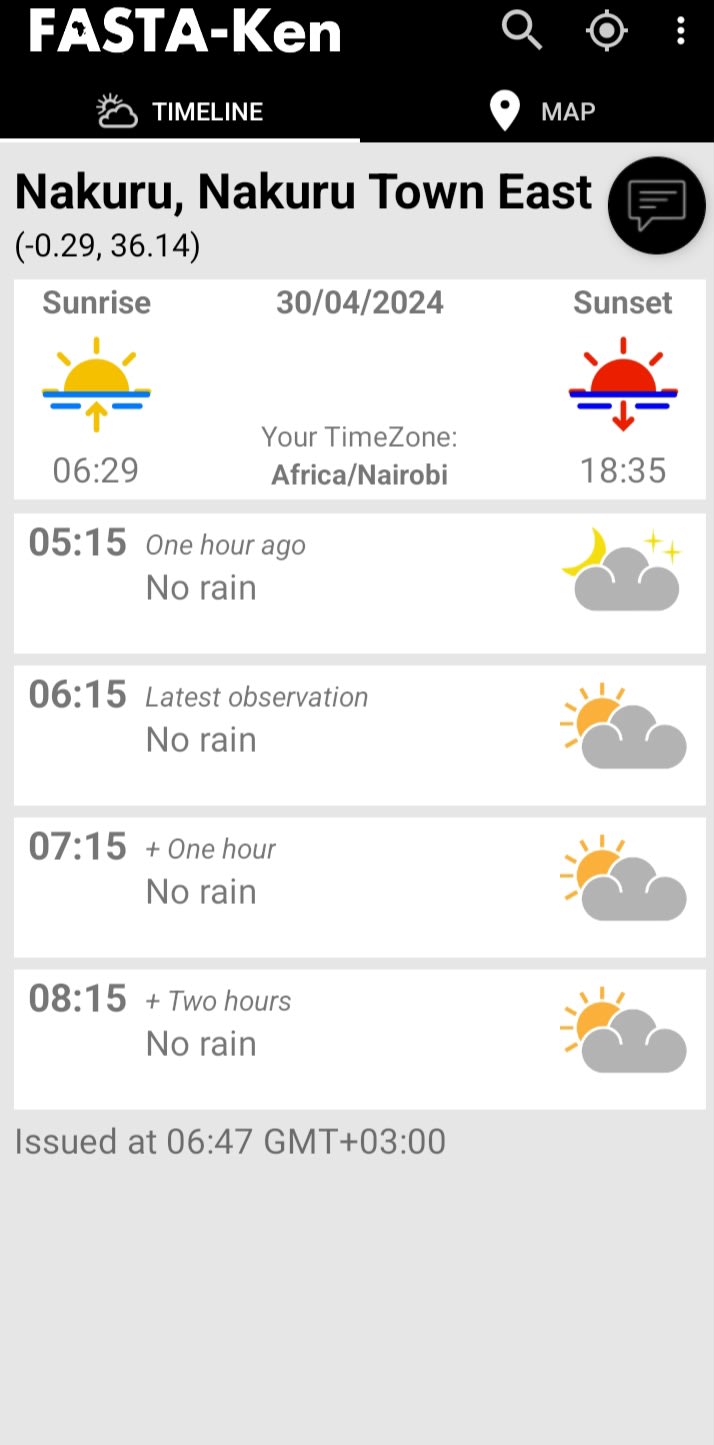Switch to the MAP tab
714x1445 pixels.
[537, 111]
